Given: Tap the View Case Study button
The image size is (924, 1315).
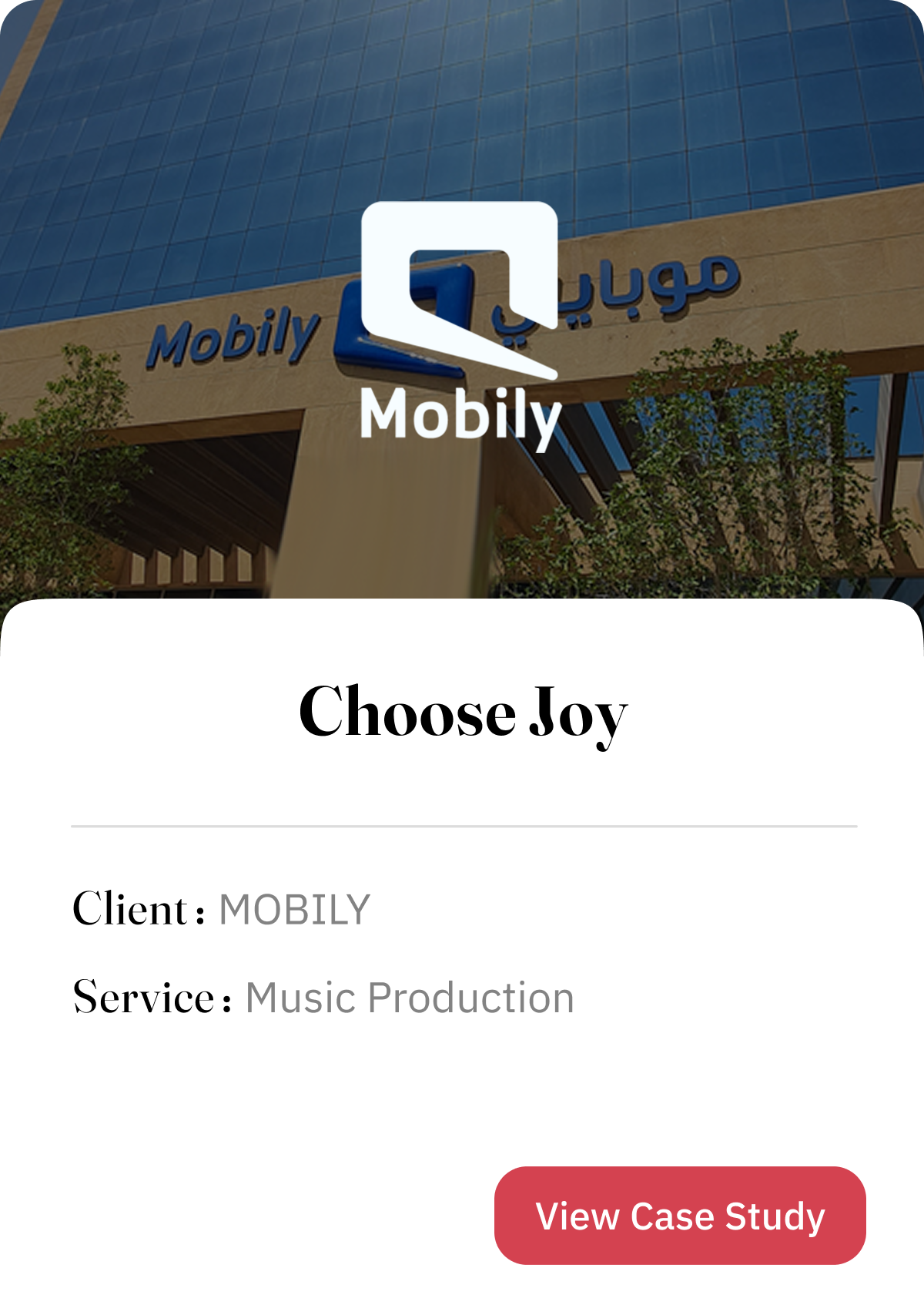Looking at the screenshot, I should coord(680,1215).
